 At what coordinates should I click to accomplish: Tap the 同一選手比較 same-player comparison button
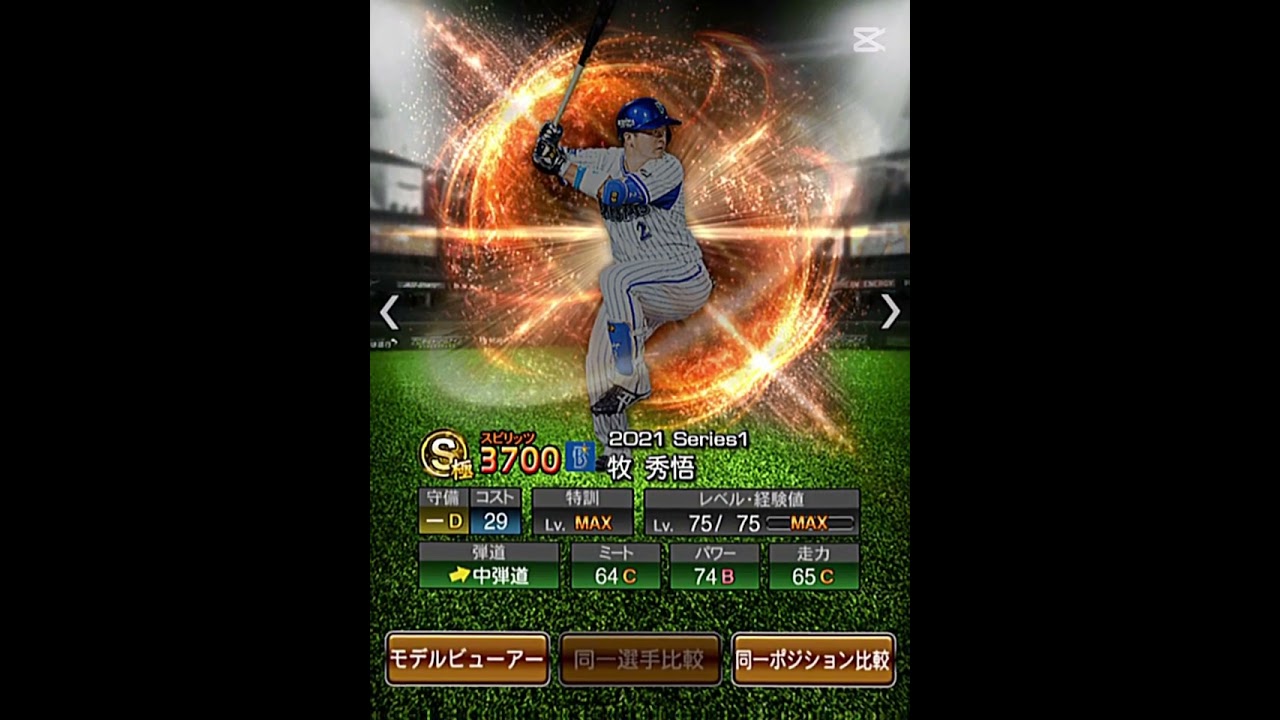(640, 659)
